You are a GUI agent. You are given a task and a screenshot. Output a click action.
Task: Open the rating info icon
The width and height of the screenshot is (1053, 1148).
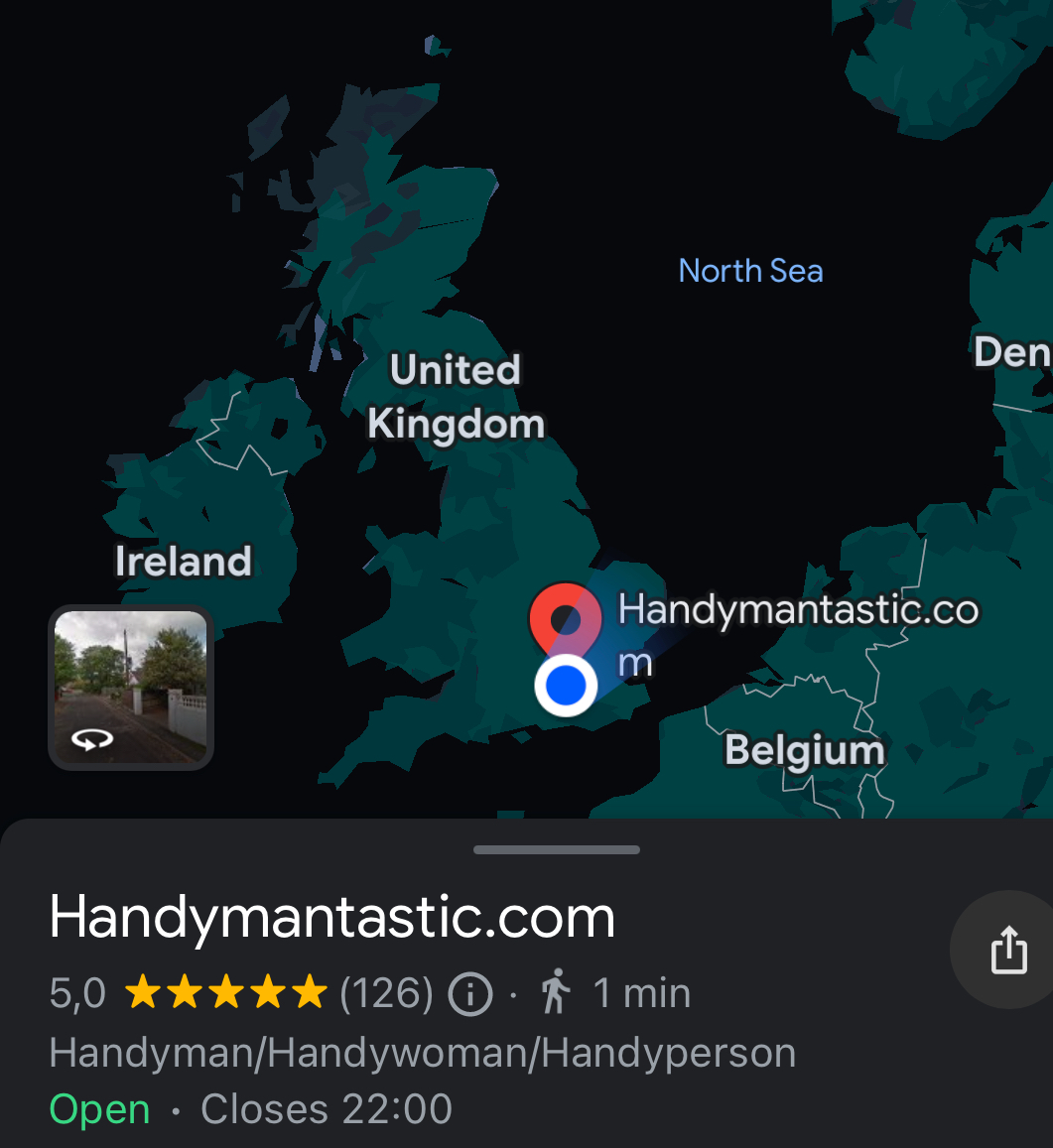click(x=470, y=993)
